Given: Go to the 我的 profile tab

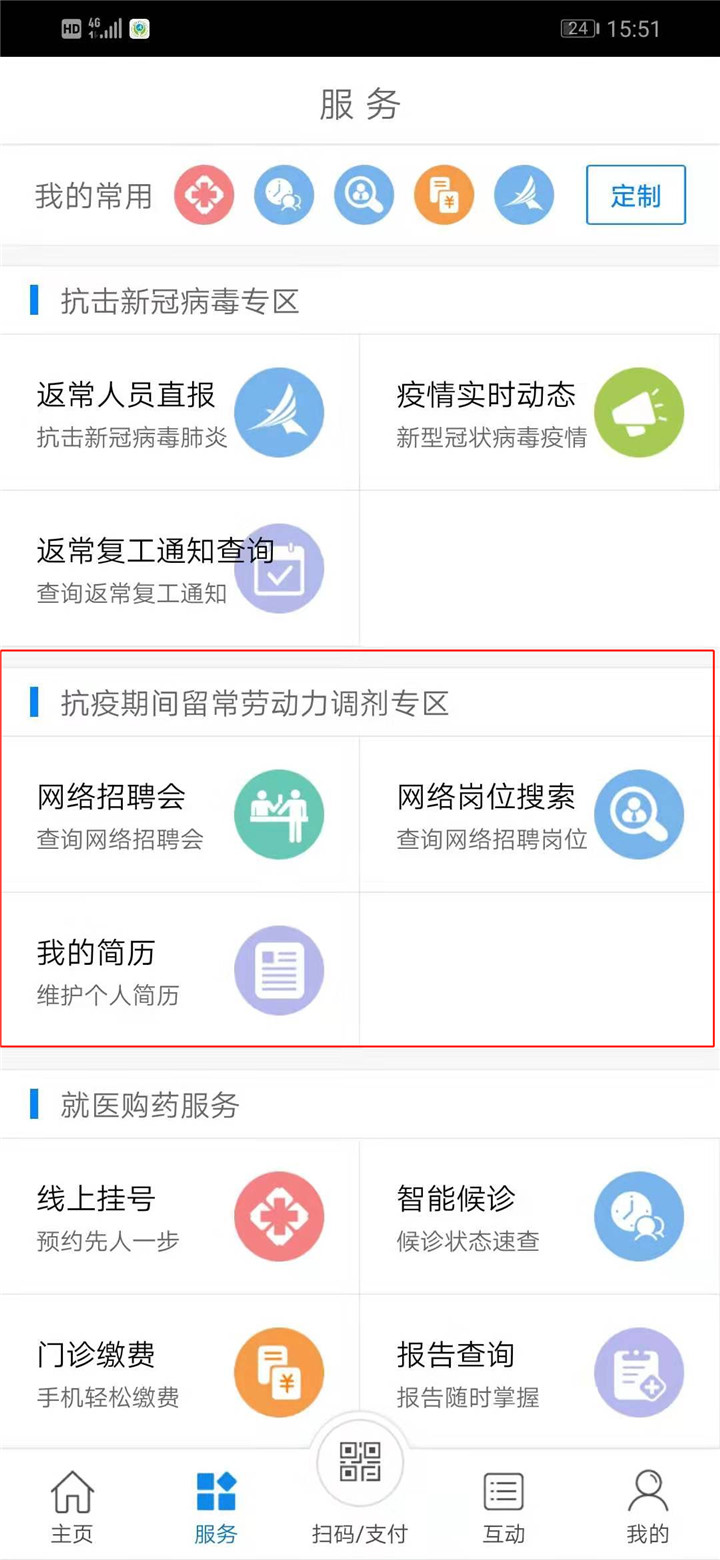Looking at the screenshot, I should [x=647, y=1506].
